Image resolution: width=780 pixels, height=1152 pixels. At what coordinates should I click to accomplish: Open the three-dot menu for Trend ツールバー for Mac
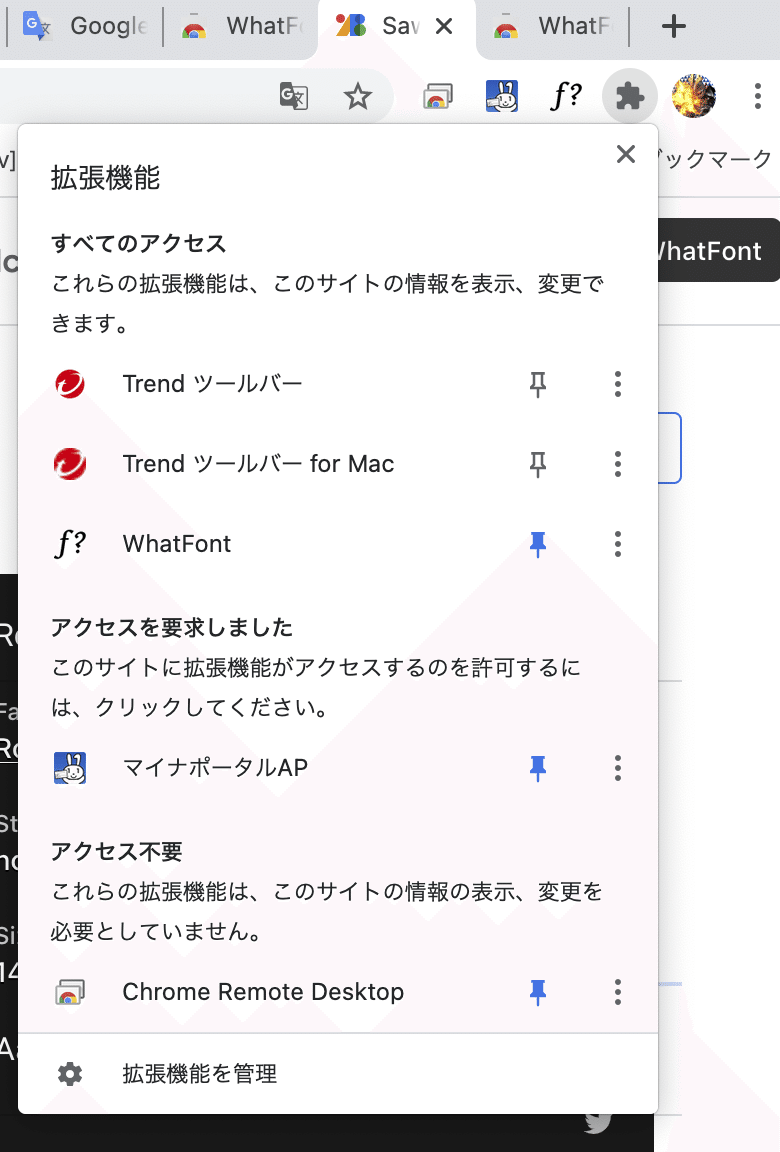pyautogui.click(x=618, y=464)
